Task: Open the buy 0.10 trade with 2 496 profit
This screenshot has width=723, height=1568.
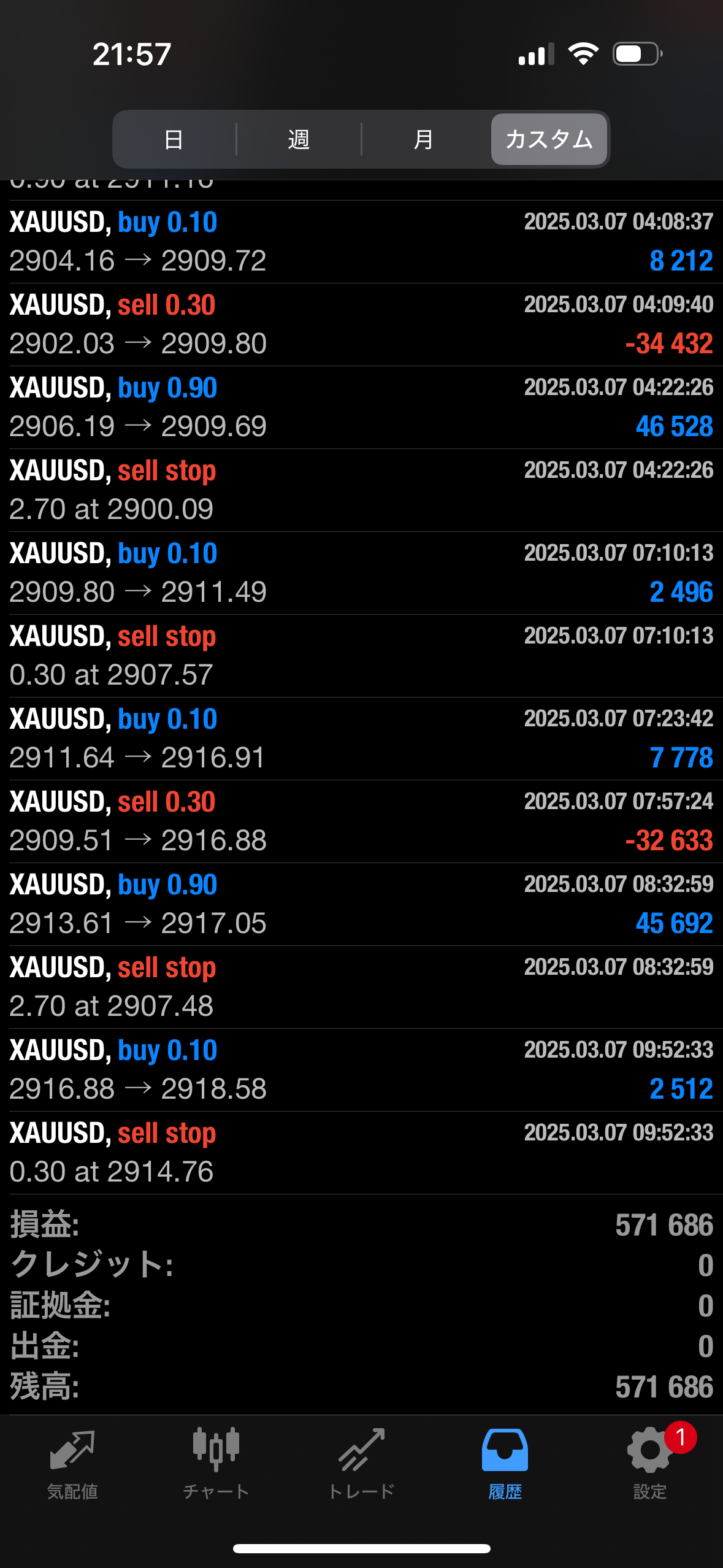Action: pyautogui.click(x=361, y=573)
